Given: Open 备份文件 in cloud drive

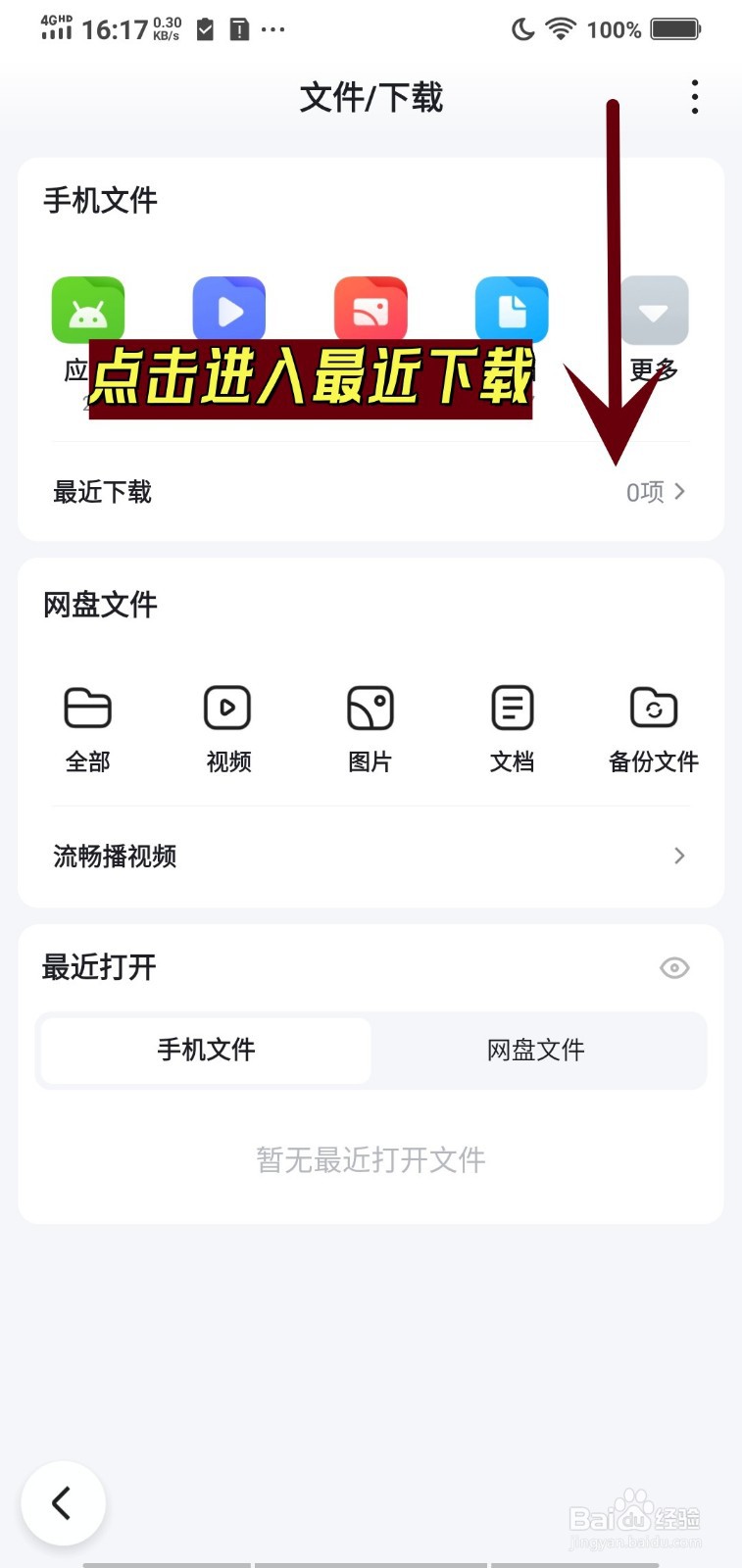Looking at the screenshot, I should [654, 728].
